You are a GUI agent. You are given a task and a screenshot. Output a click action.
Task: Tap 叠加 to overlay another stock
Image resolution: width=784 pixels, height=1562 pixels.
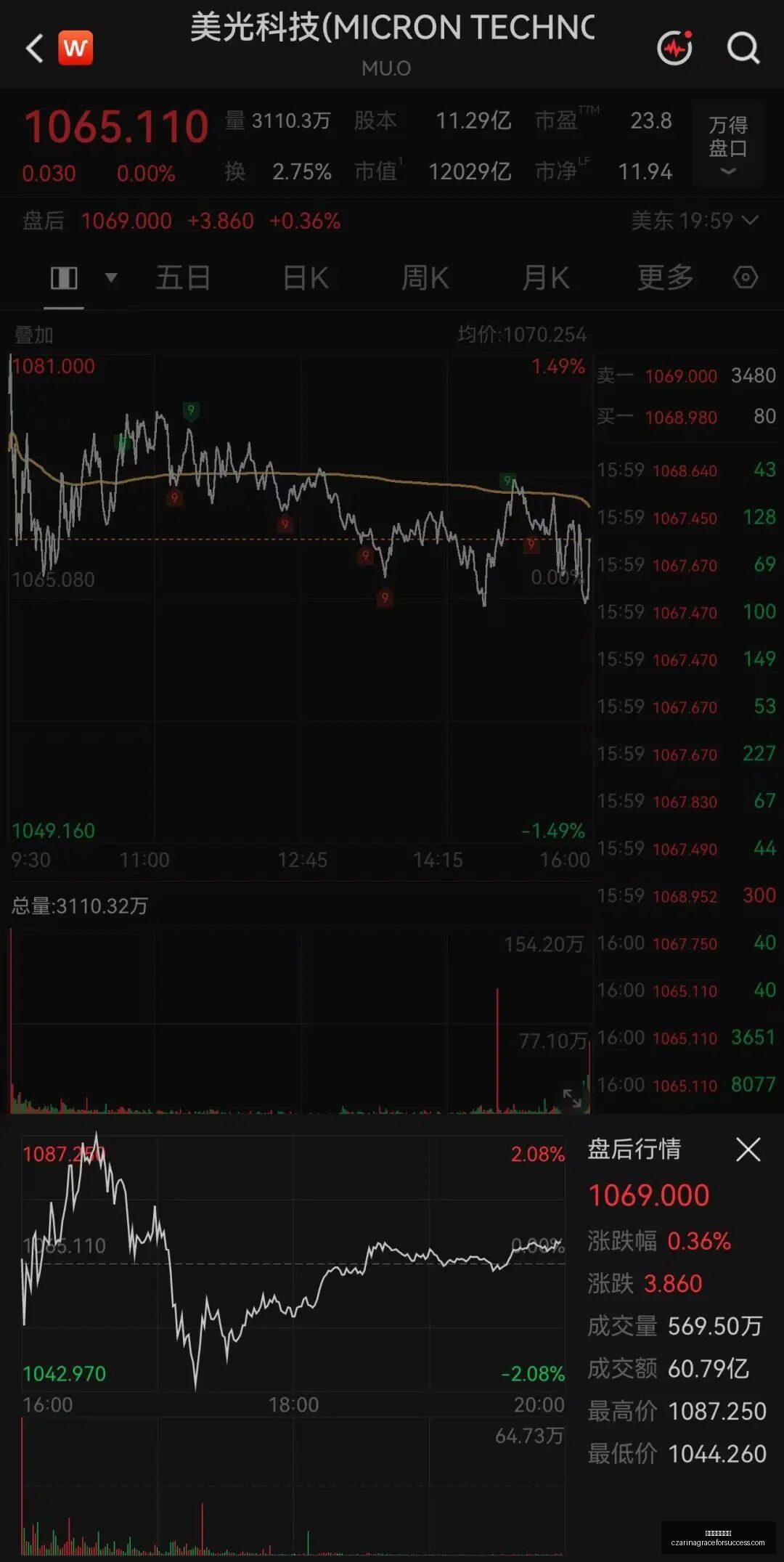pyautogui.click(x=33, y=335)
